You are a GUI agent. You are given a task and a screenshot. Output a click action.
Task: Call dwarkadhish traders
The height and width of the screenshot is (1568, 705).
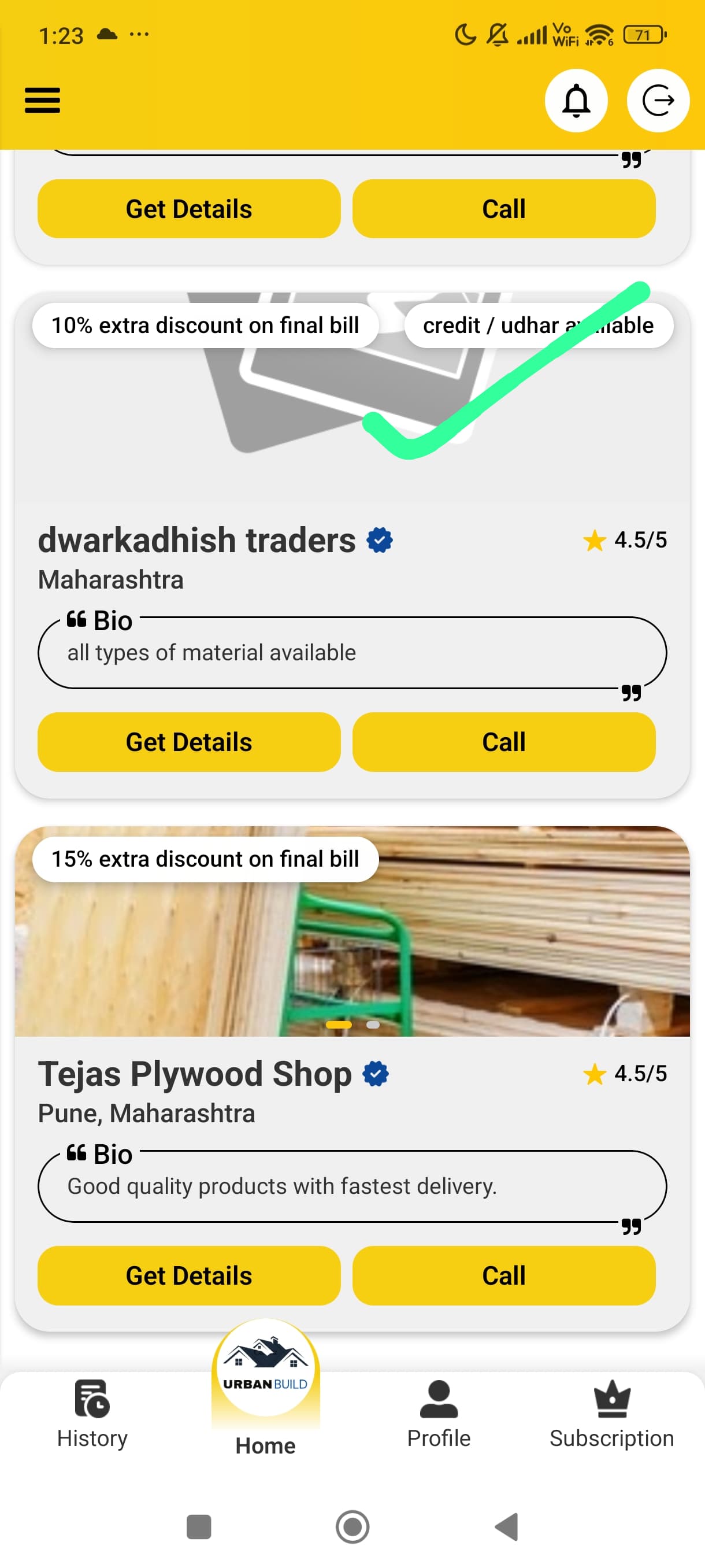click(503, 742)
